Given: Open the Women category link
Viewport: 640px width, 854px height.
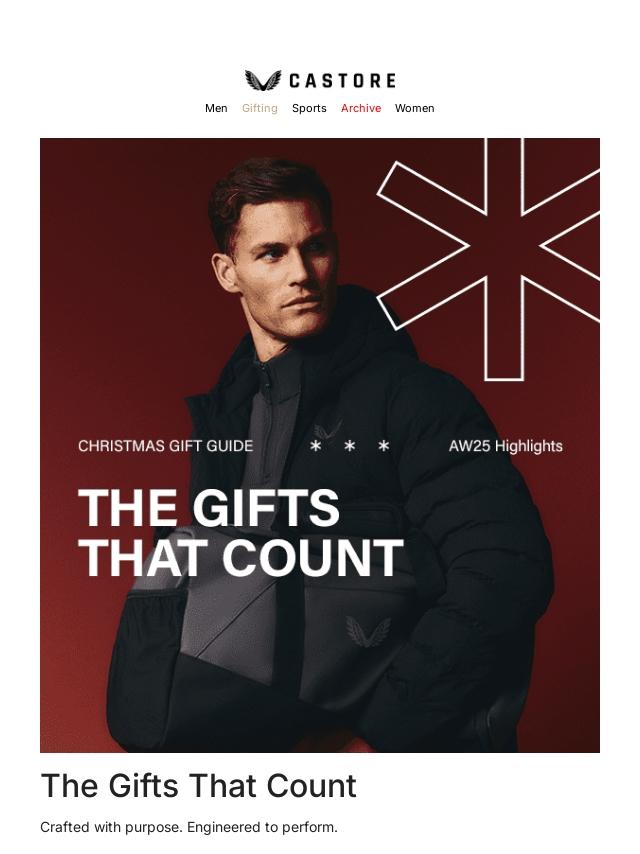Looking at the screenshot, I should pos(414,108).
